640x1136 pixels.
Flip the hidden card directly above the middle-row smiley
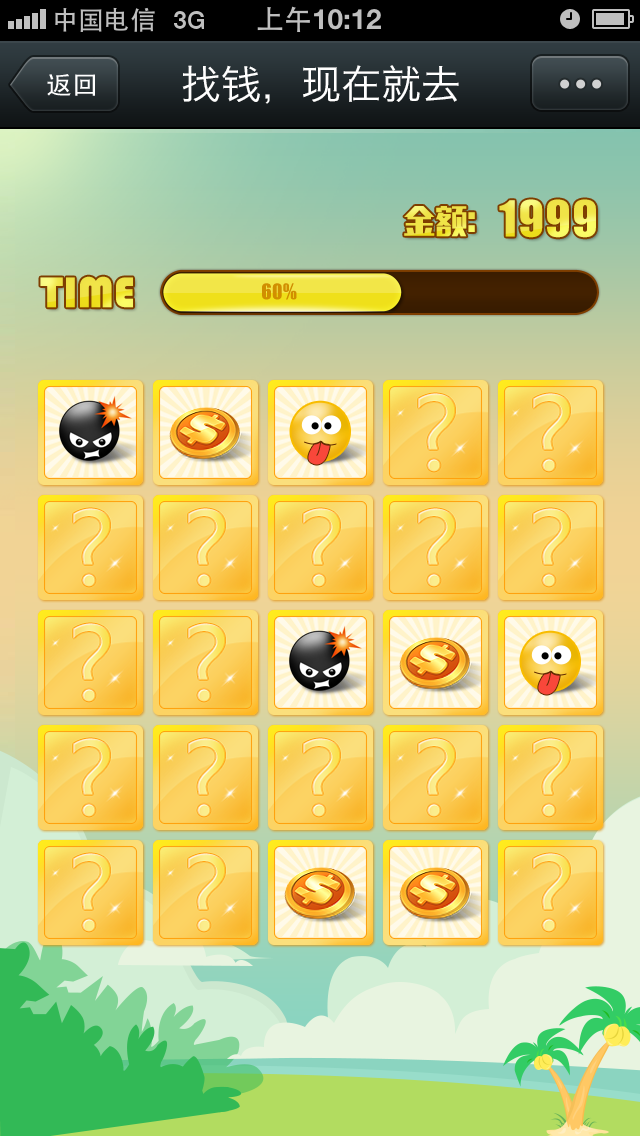click(550, 547)
